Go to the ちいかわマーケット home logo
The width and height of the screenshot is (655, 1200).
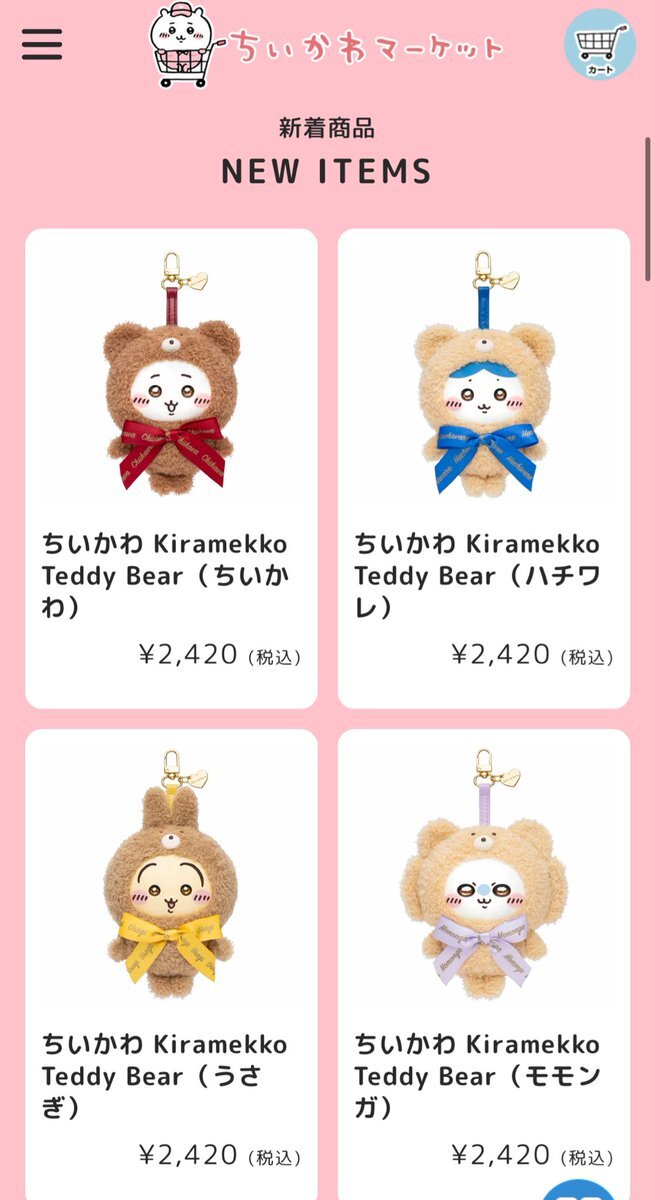(x=325, y=45)
